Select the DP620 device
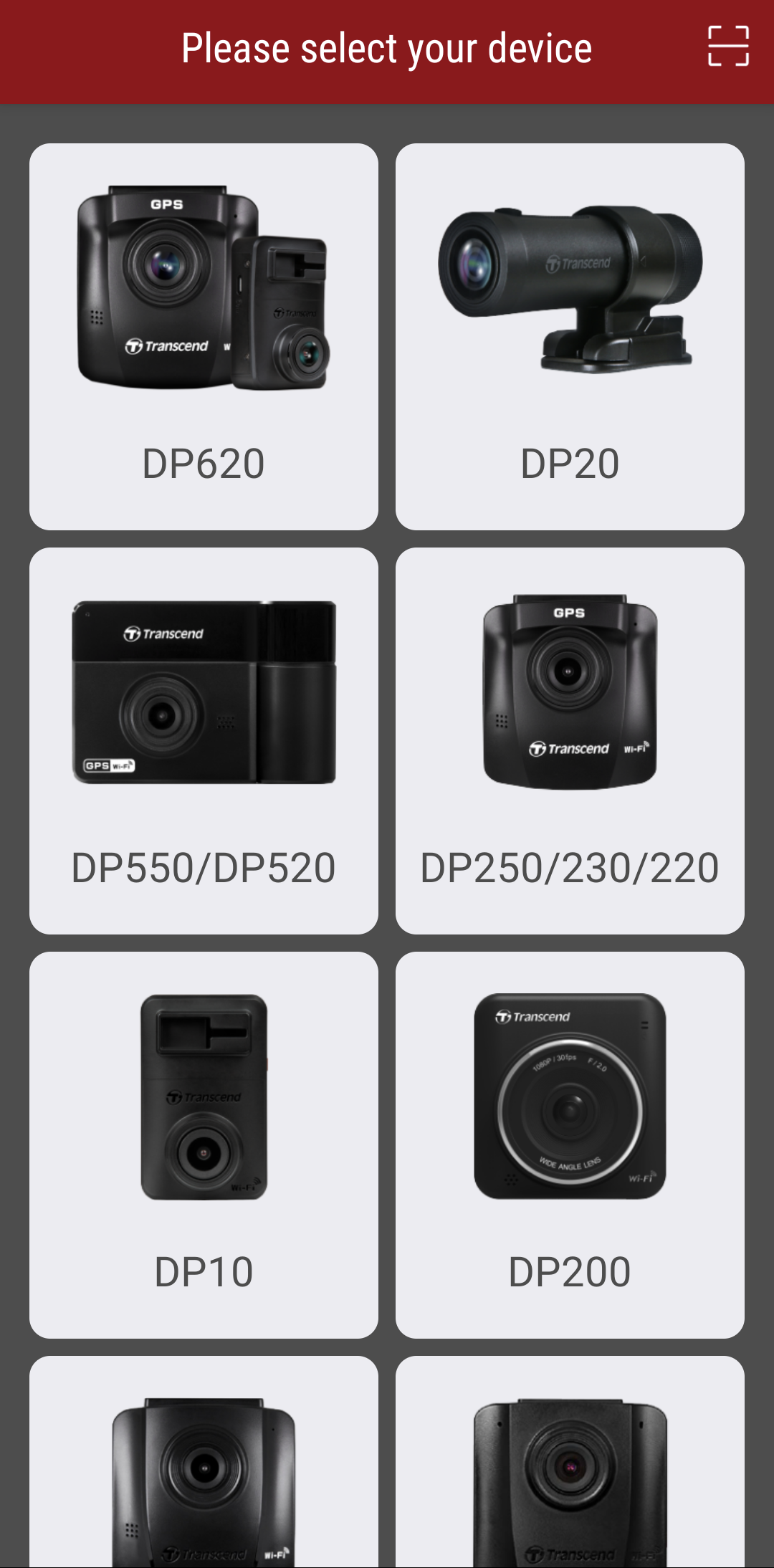Viewport: 774px width, 1568px height. 204,337
